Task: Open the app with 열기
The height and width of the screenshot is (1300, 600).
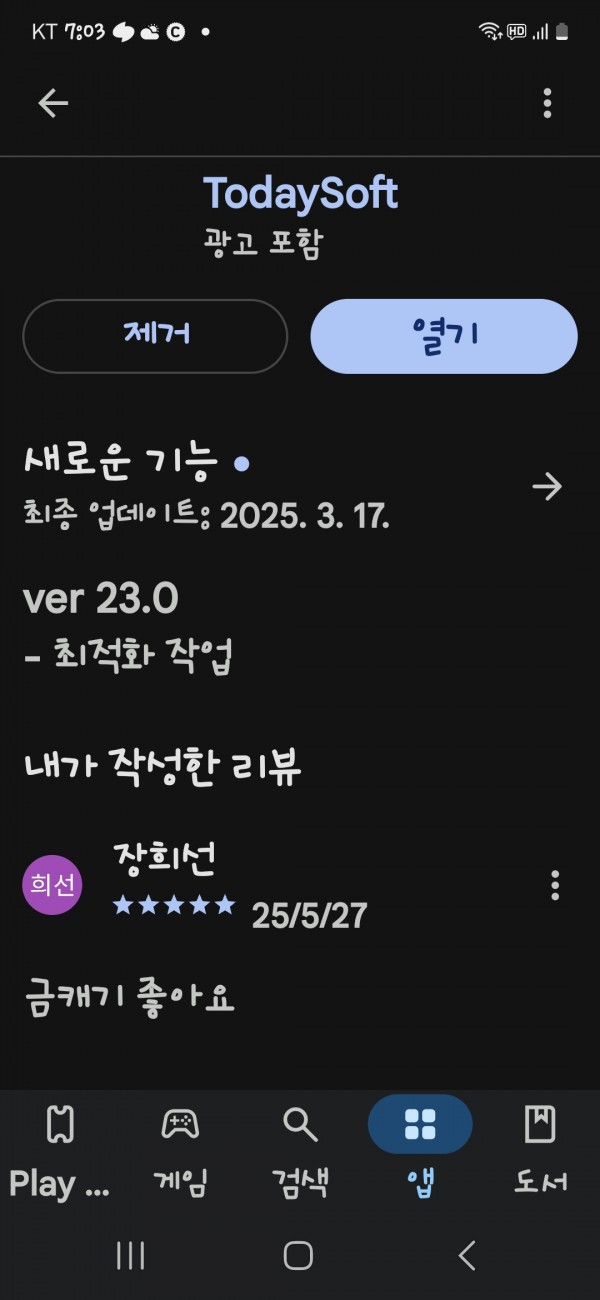Action: point(444,336)
